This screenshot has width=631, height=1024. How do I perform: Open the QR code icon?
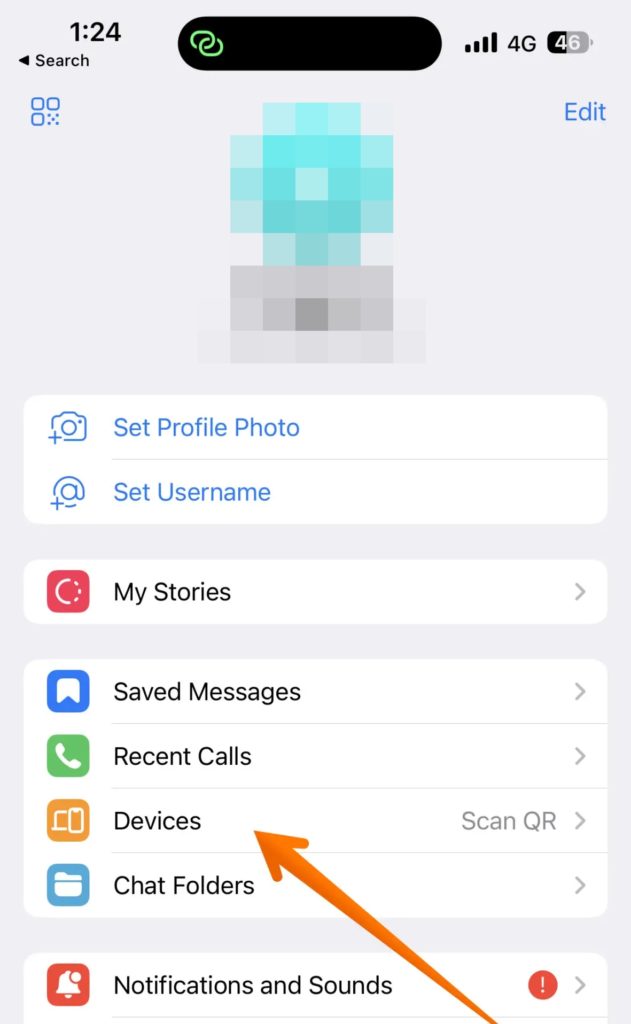[x=46, y=111]
